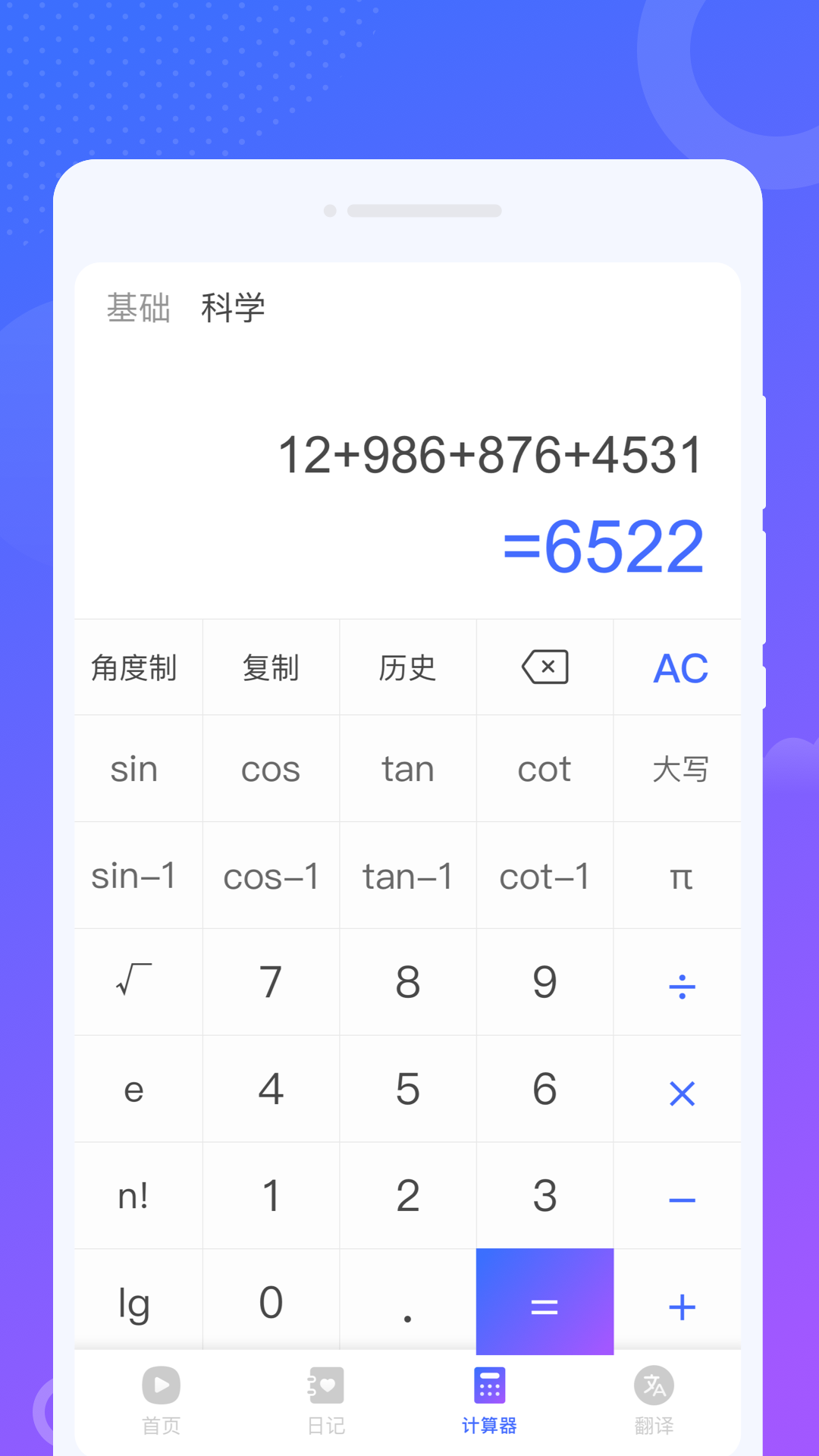Toggle 大写 uppercase display mode

point(681,768)
